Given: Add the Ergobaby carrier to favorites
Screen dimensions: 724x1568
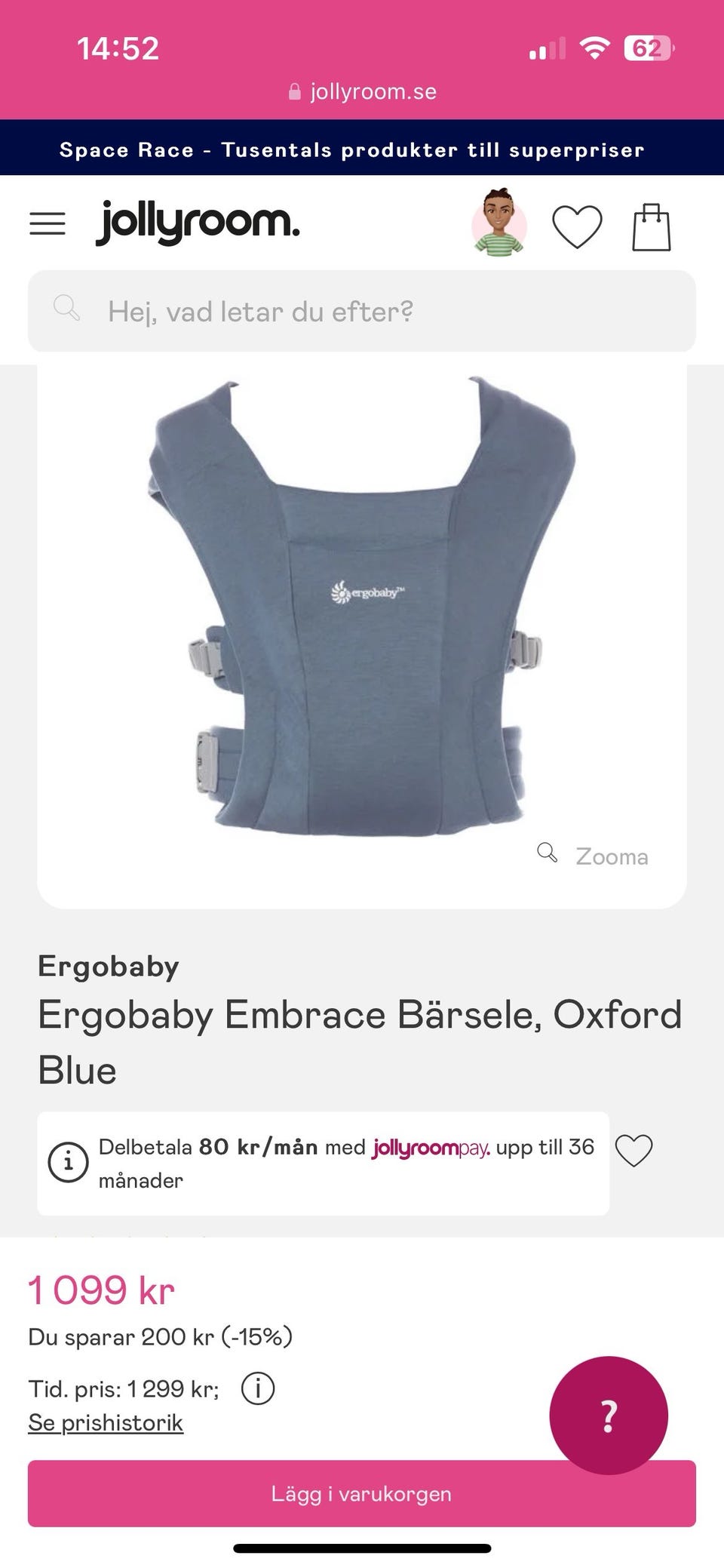Looking at the screenshot, I should tap(633, 1150).
